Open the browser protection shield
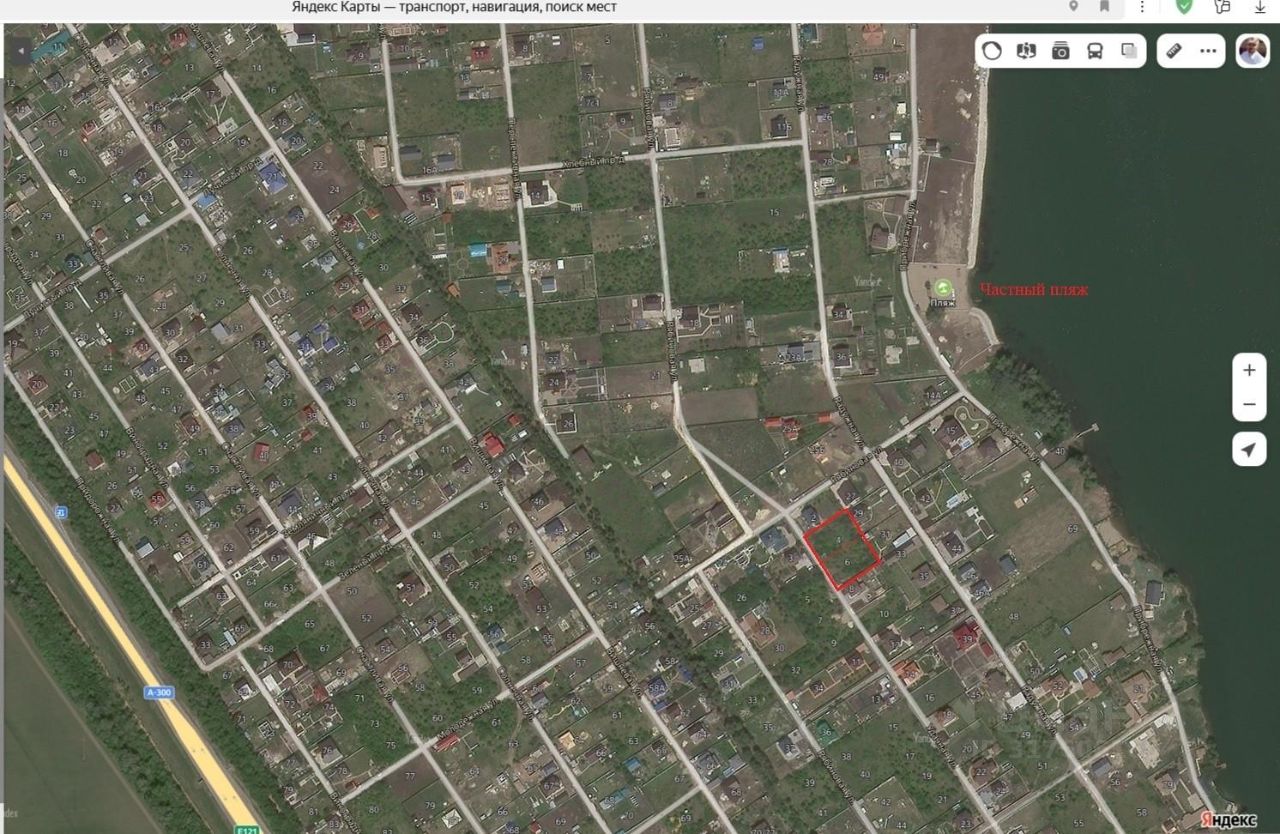This screenshot has height=834, width=1280. pyautogui.click(x=1184, y=7)
